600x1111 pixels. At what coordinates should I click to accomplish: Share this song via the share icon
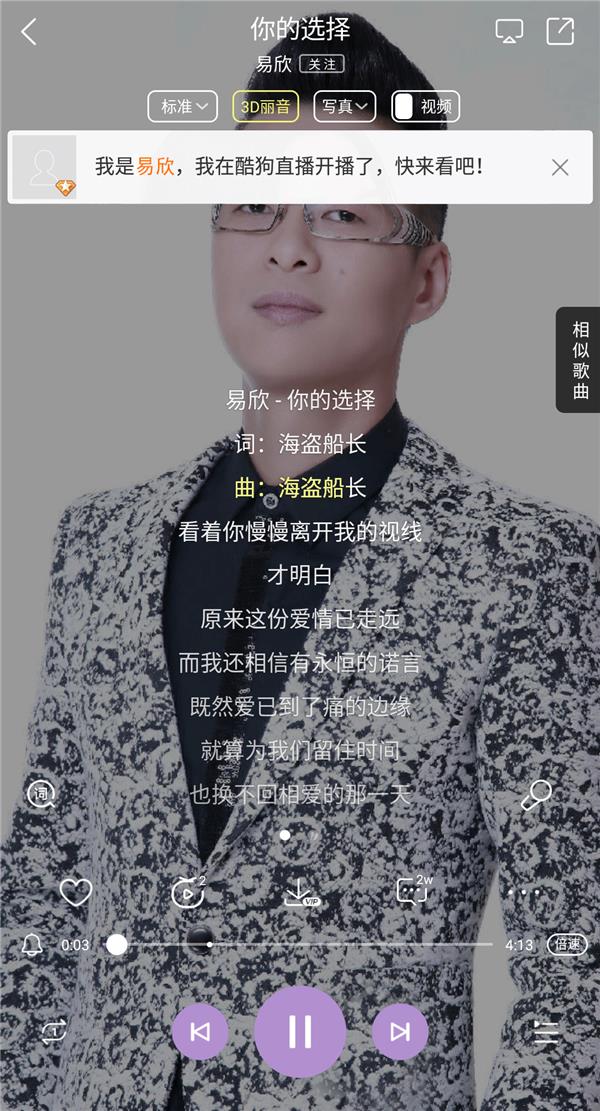pyautogui.click(x=560, y=31)
